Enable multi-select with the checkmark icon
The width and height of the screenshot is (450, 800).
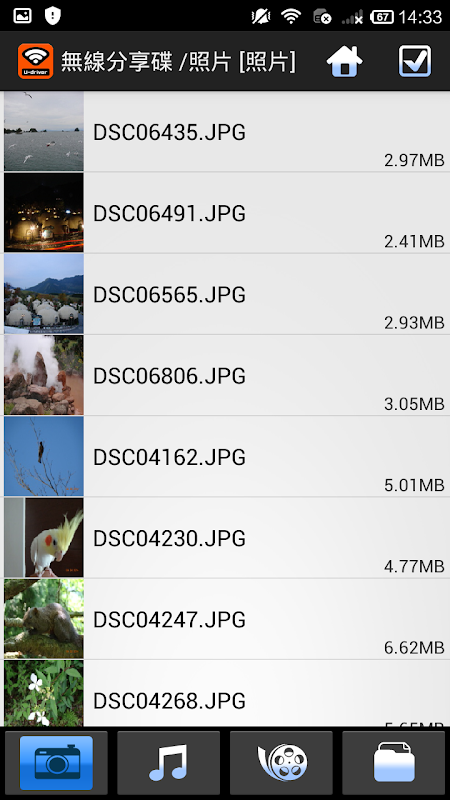(415, 61)
